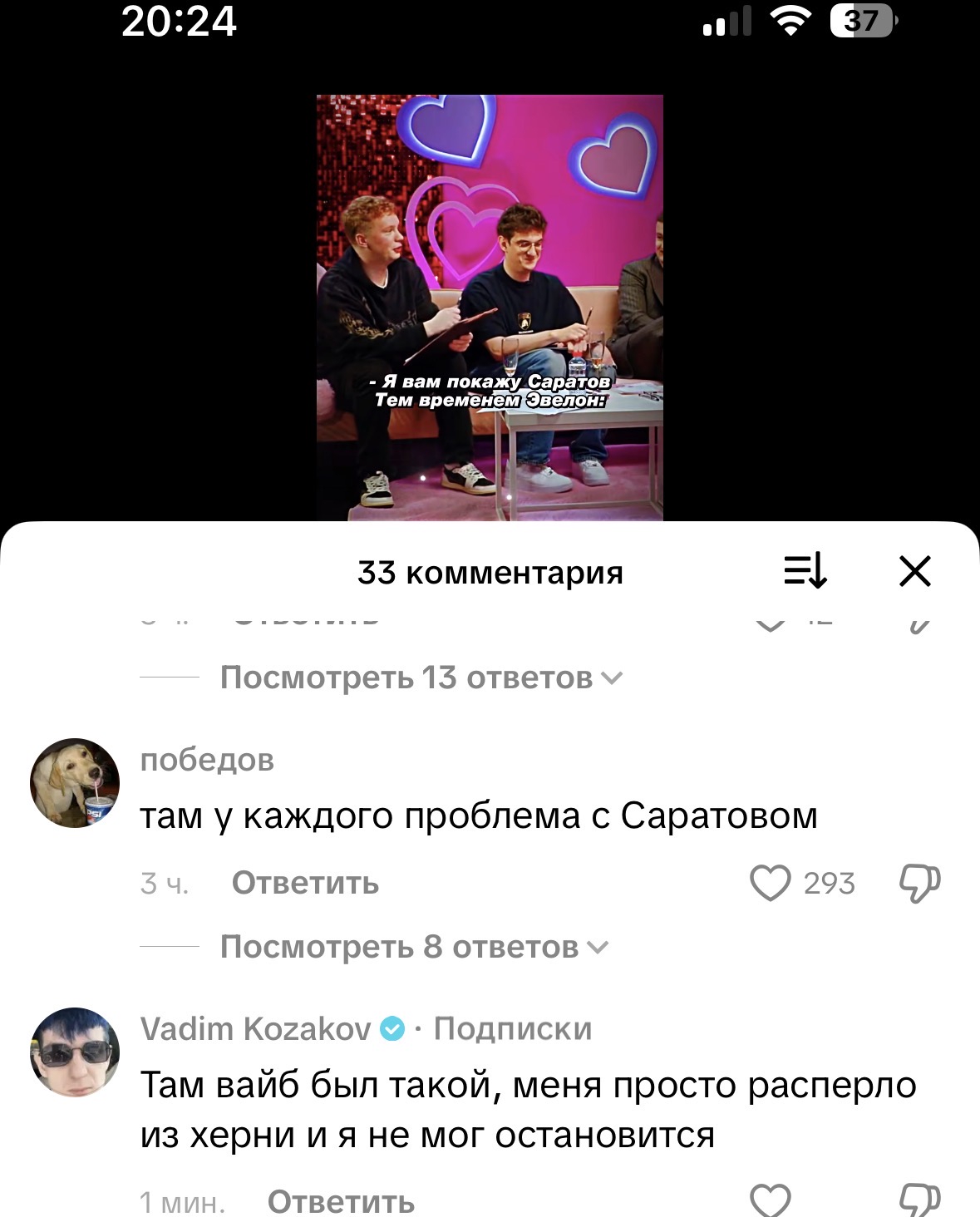
Task: Reply to победов's Saratov comment
Action: click(x=305, y=883)
